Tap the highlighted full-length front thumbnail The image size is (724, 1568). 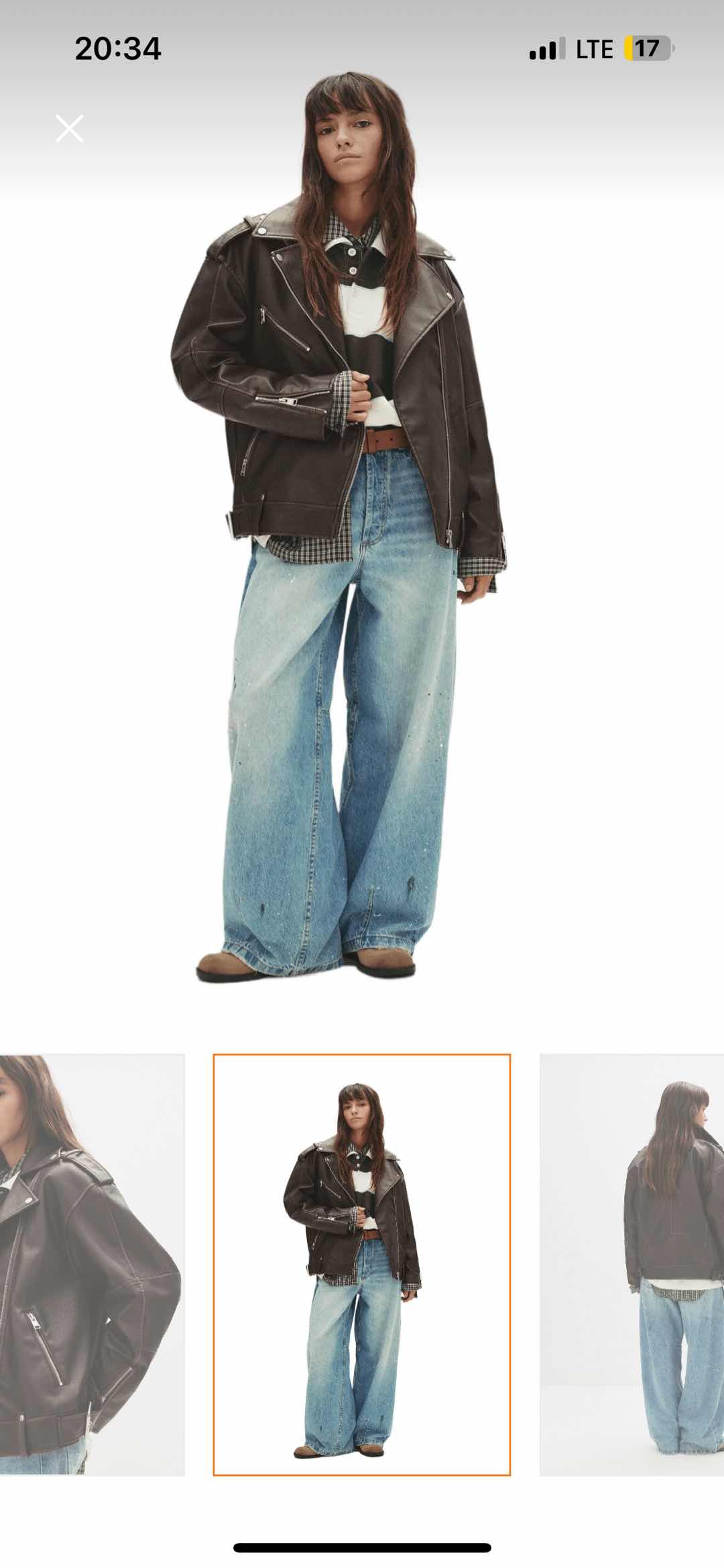[362, 1264]
